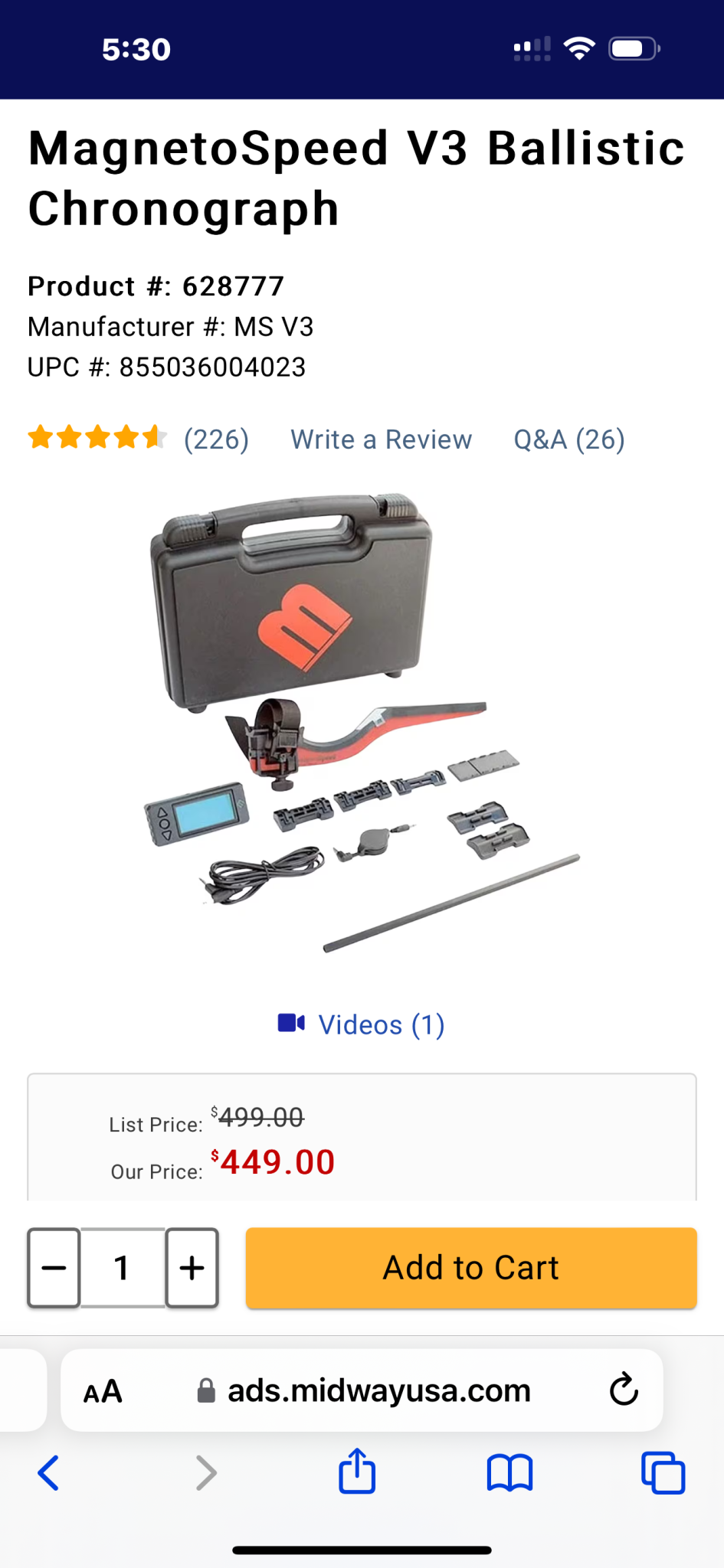Go back to previous page
This screenshot has height=1568, width=724.
click(49, 1473)
